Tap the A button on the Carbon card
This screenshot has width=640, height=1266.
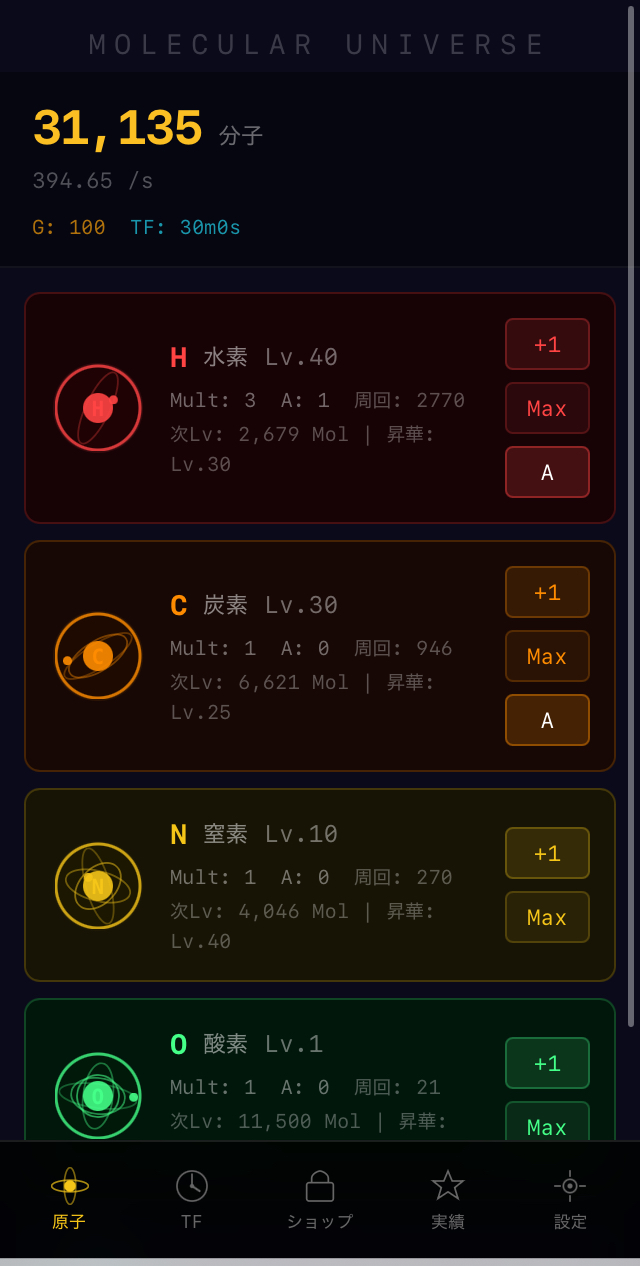point(547,720)
